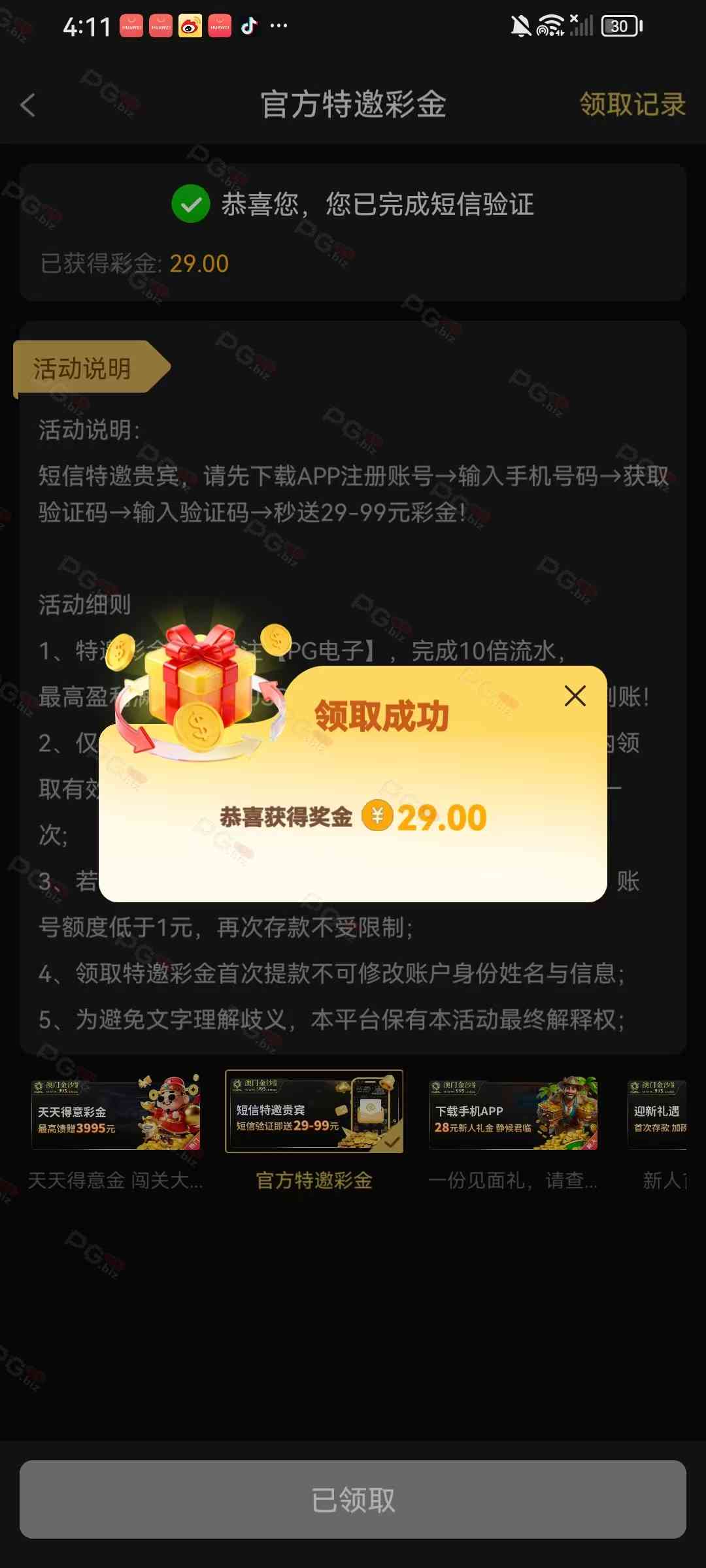Select the 短信特邀贵宾 promotion card
This screenshot has height=1568, width=706.
(314, 1112)
